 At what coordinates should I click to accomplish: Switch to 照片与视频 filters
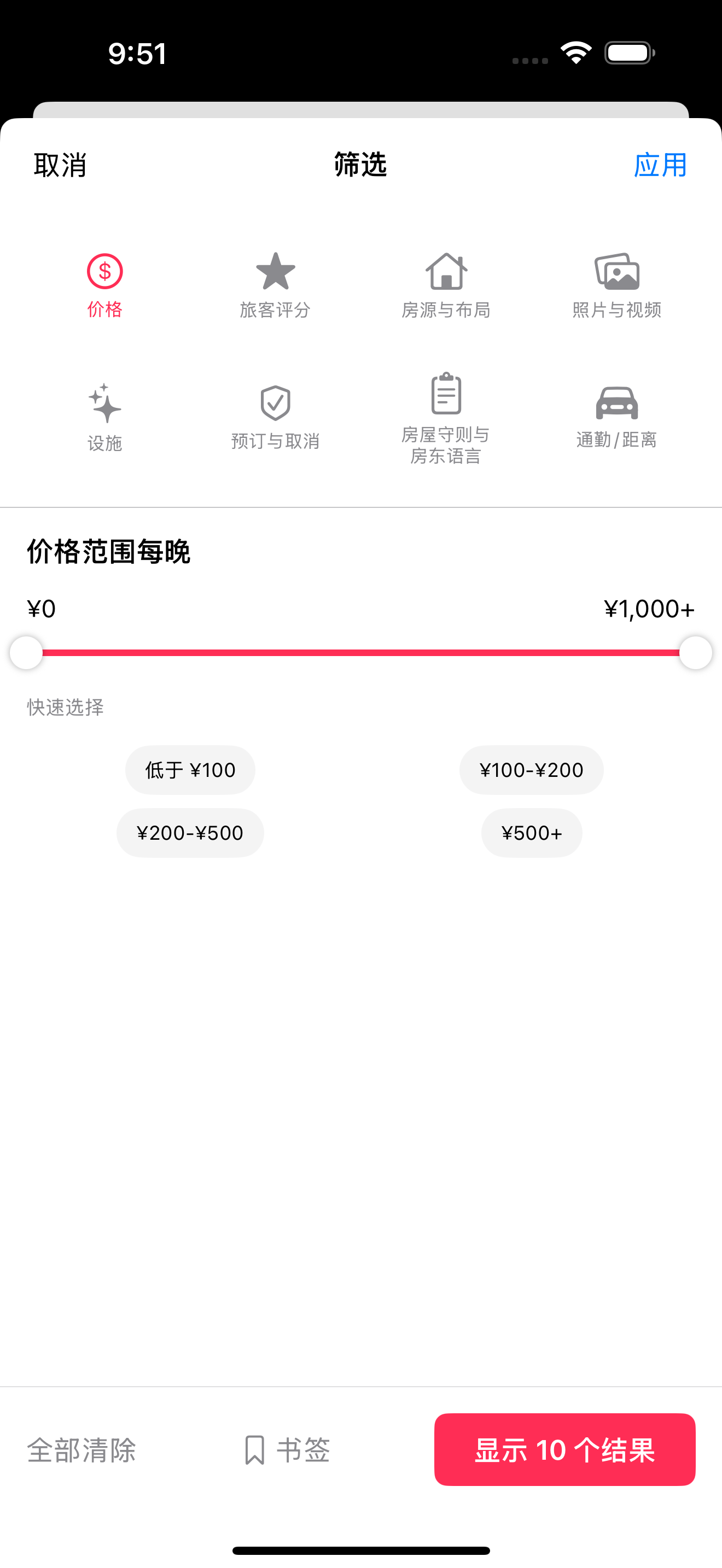tap(616, 285)
